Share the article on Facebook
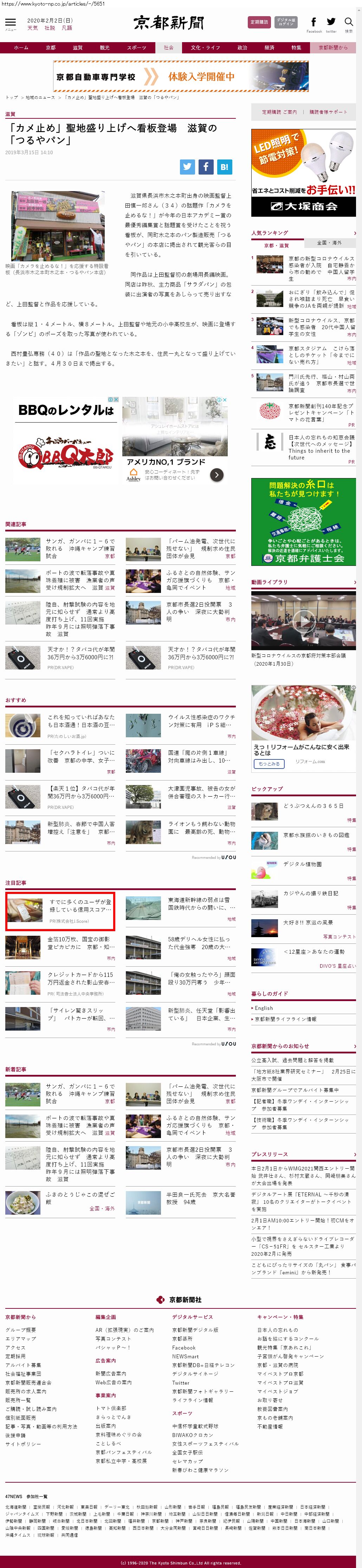Screen dimensions: 362x1568 [206, 166]
